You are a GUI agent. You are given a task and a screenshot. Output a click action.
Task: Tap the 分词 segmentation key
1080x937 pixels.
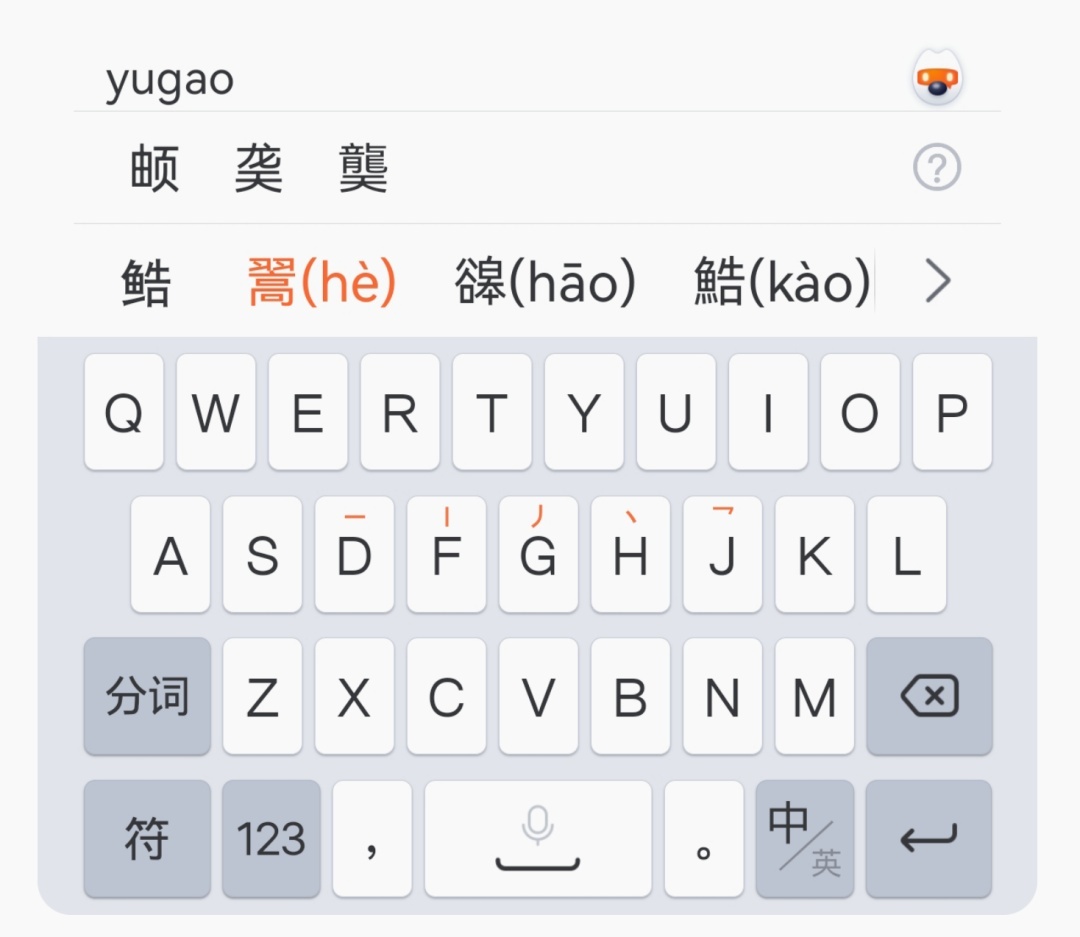point(147,696)
